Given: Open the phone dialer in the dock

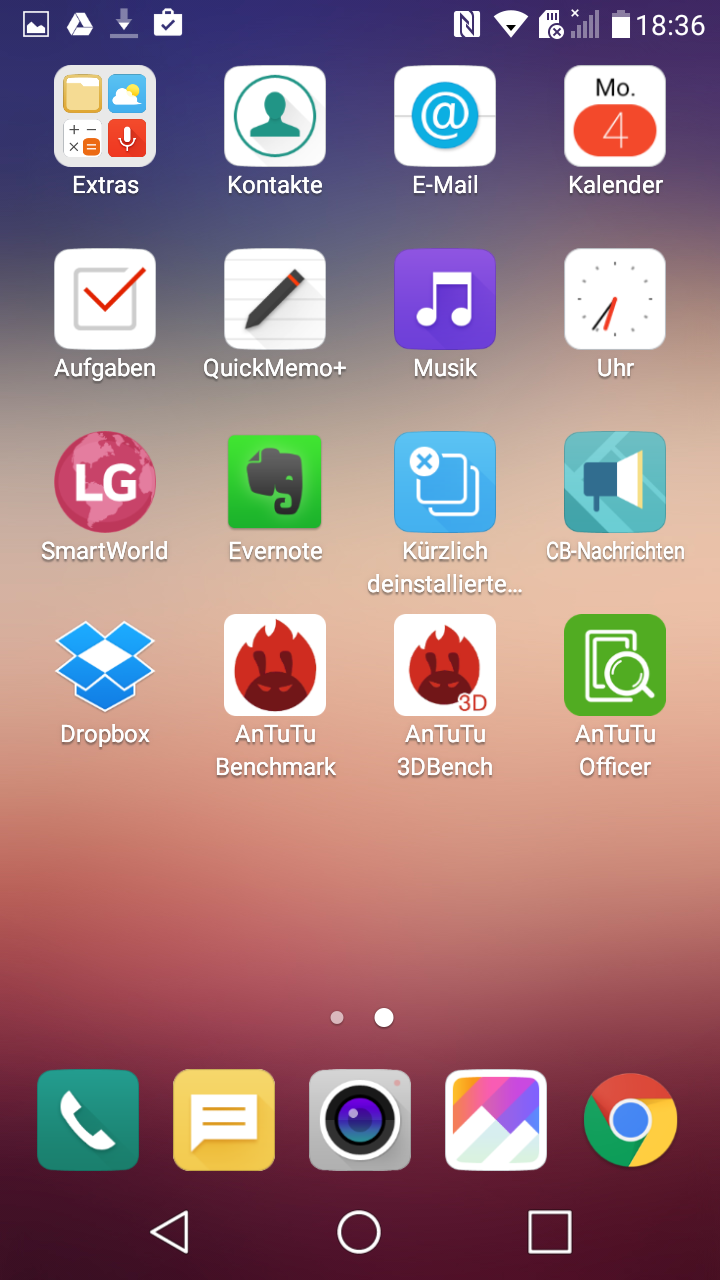Looking at the screenshot, I should pos(88,1120).
